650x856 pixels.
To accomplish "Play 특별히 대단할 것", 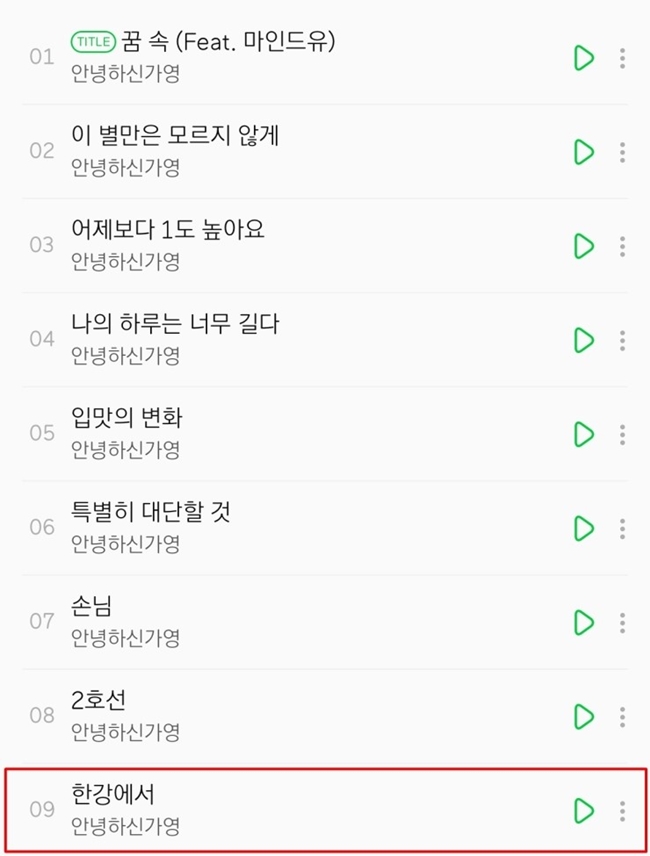I will point(584,528).
